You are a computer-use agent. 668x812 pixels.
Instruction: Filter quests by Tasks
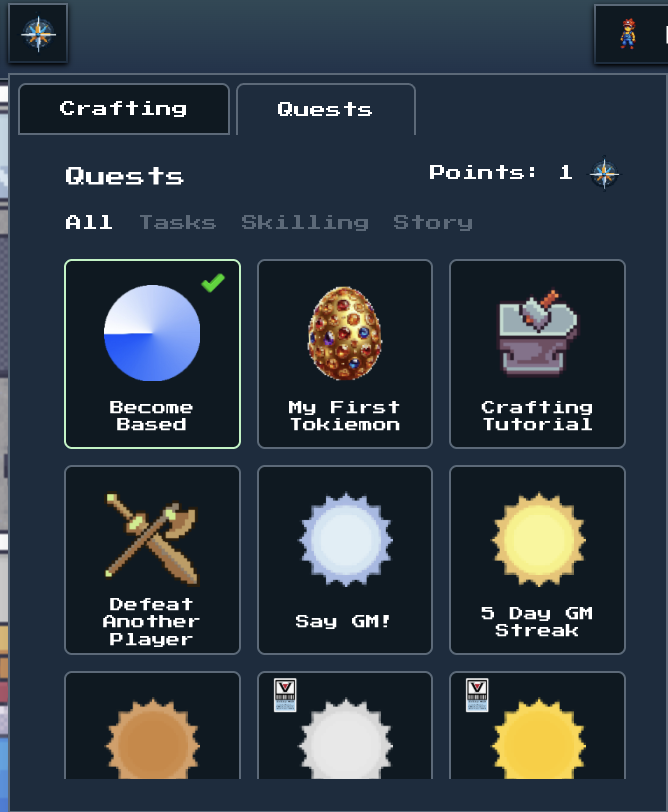point(177,222)
